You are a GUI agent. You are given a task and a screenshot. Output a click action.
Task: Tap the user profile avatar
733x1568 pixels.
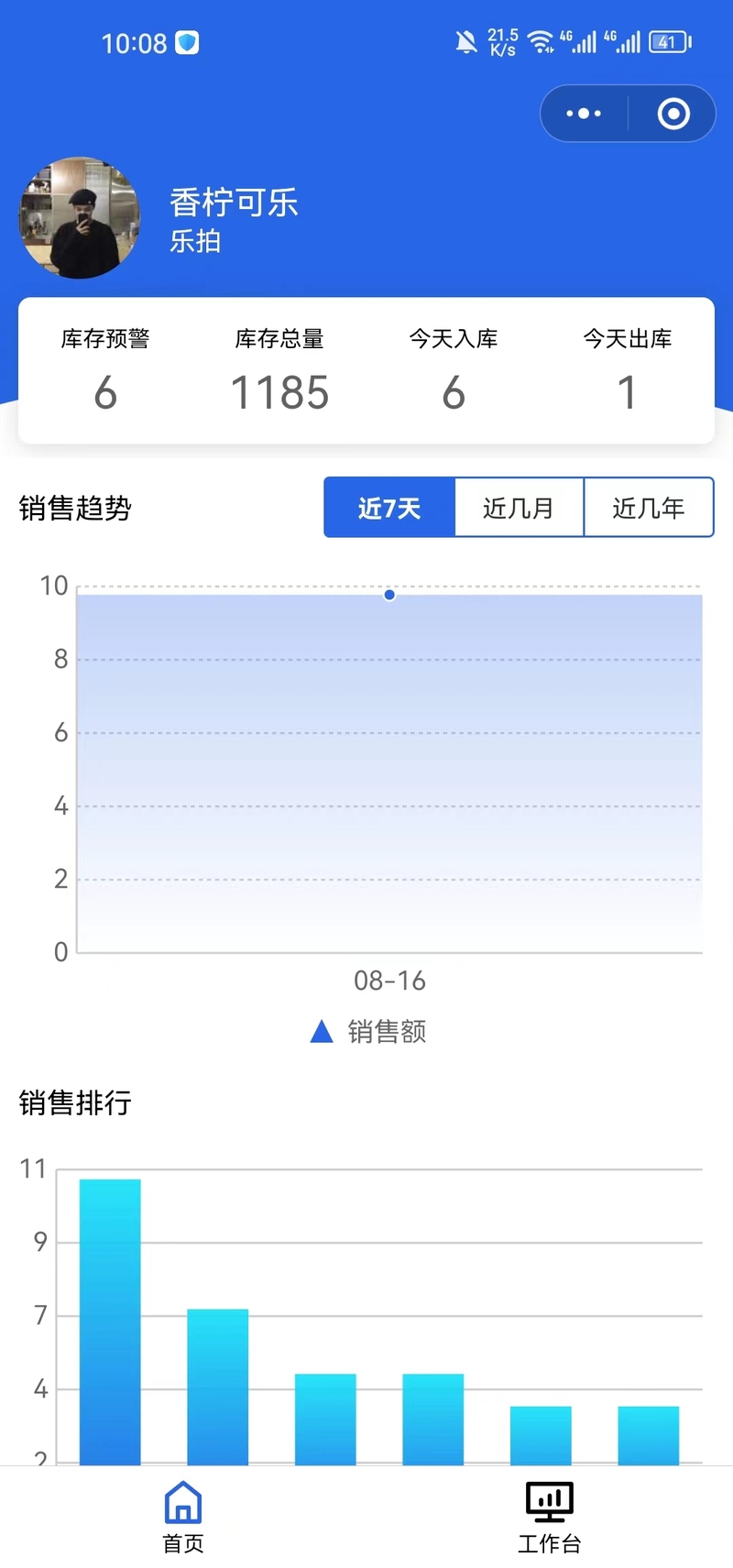[x=80, y=217]
